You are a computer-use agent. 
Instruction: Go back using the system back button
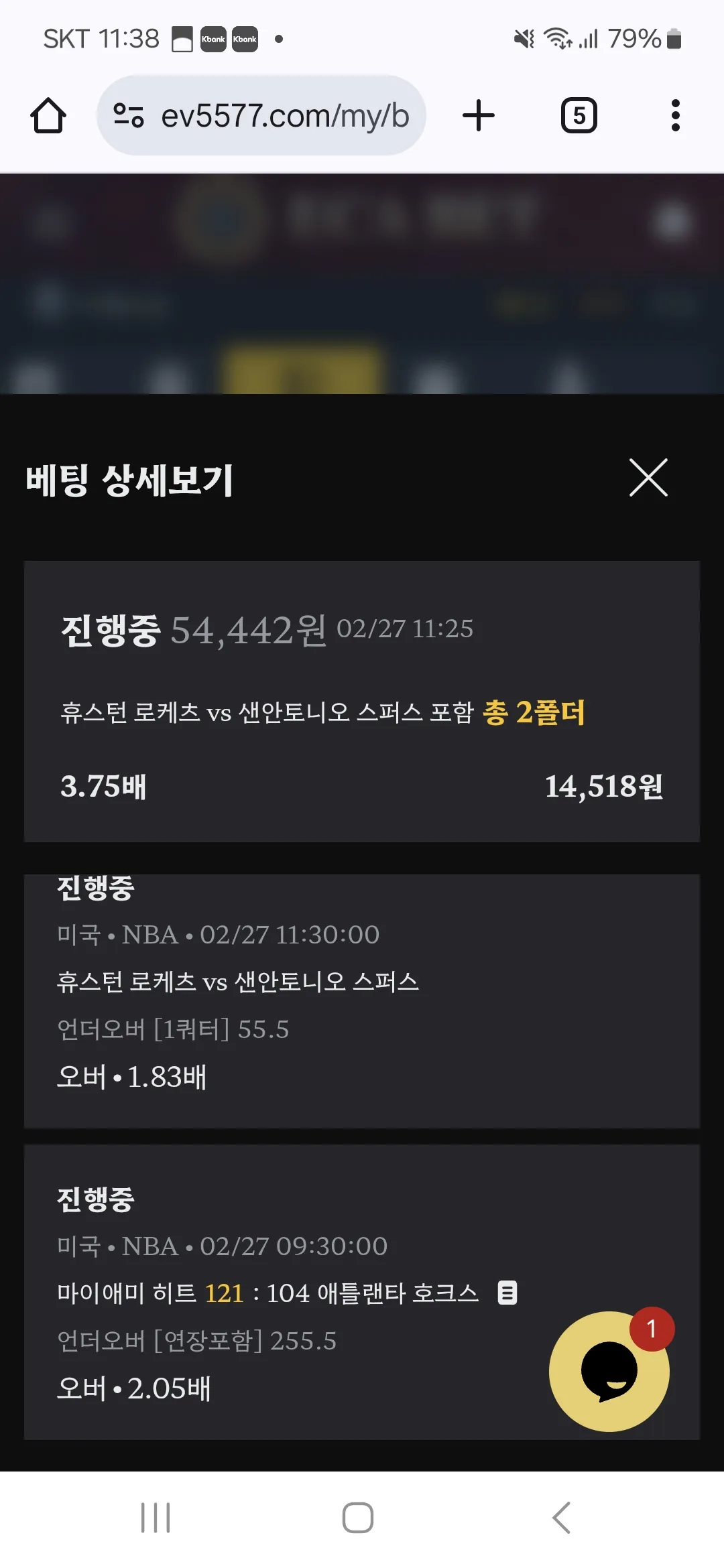(x=562, y=1518)
